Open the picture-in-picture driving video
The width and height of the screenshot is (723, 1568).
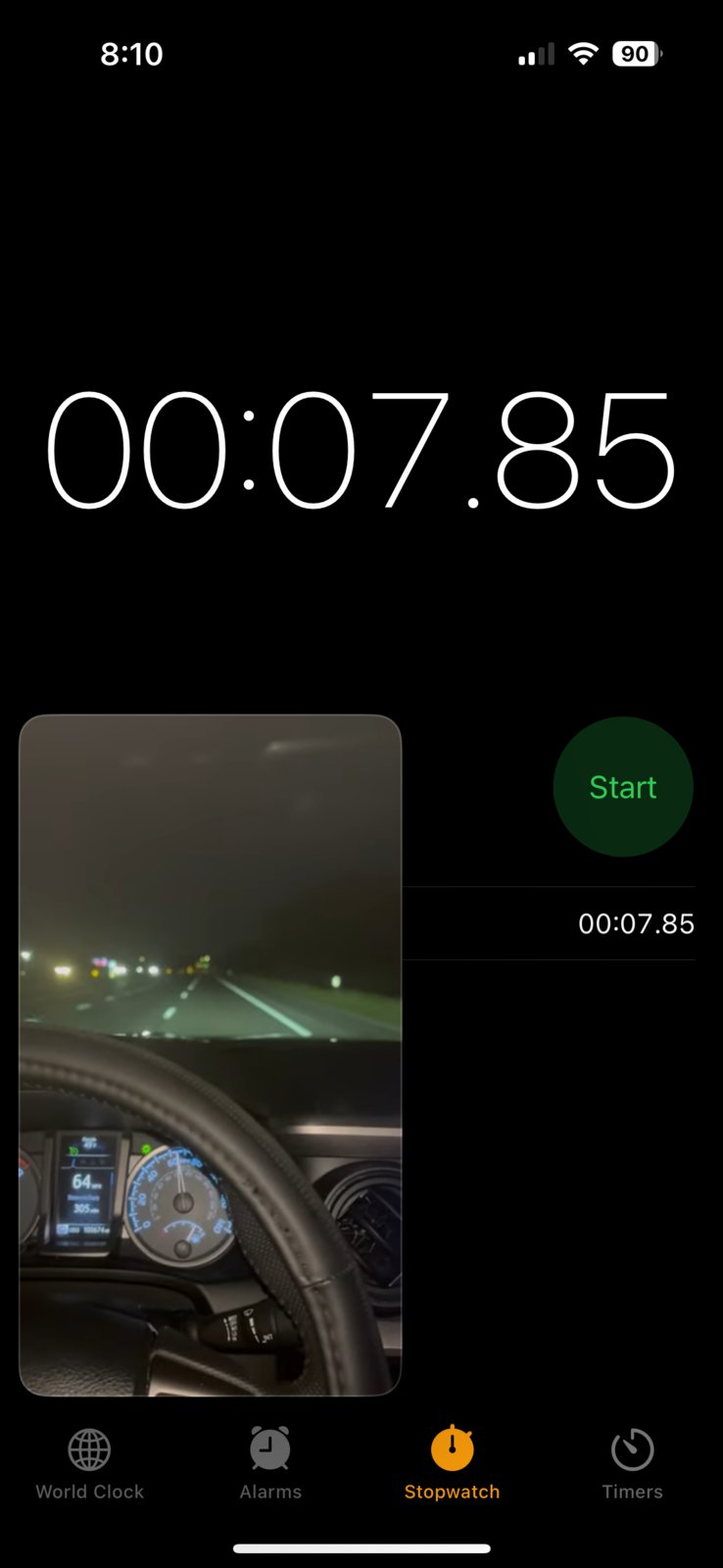211,1055
